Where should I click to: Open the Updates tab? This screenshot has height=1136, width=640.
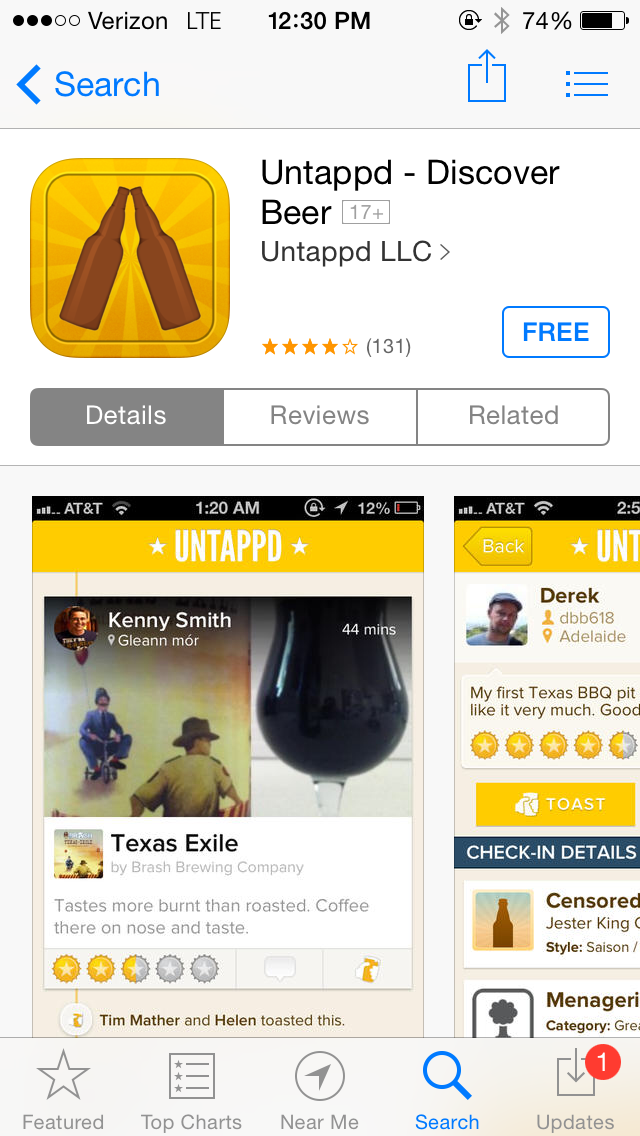(x=575, y=1090)
